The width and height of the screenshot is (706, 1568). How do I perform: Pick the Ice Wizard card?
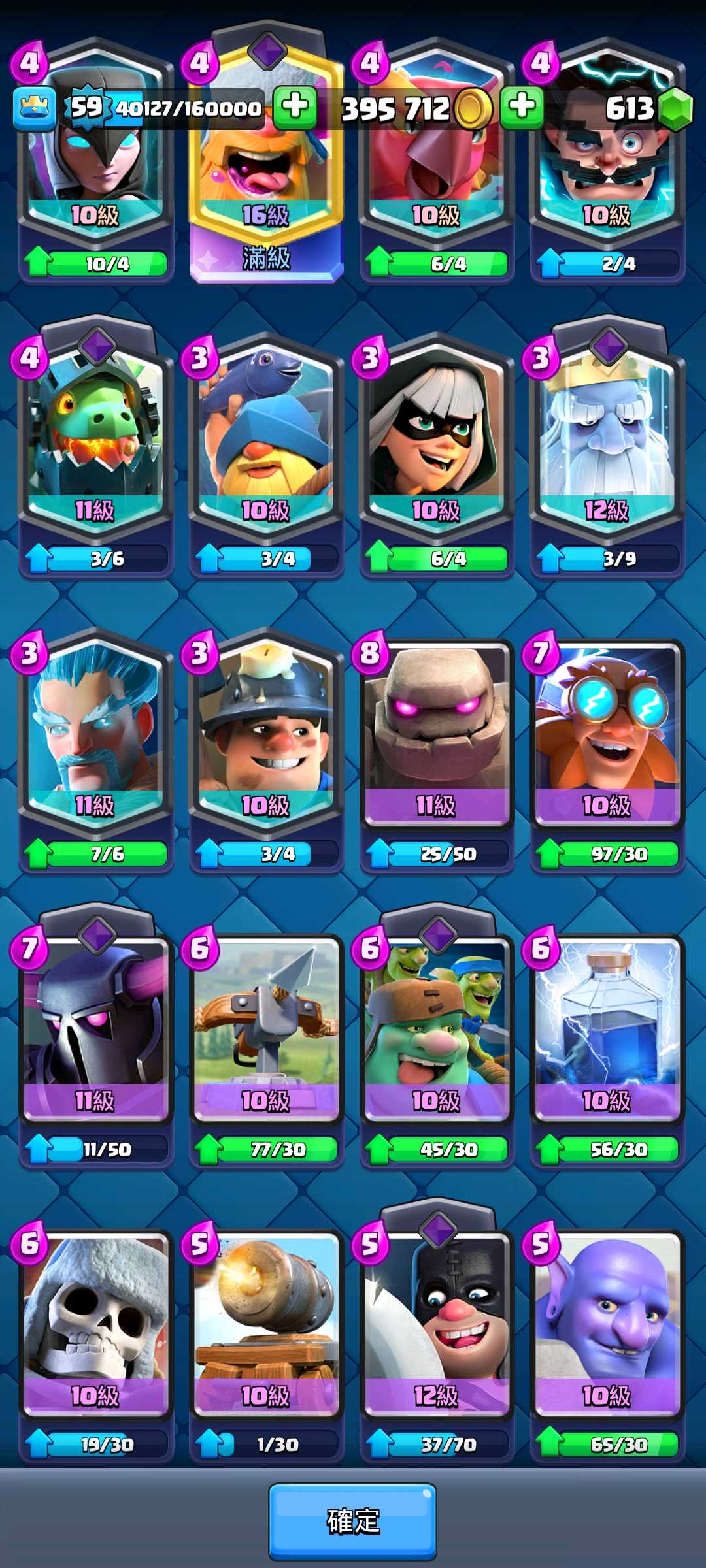[96, 751]
